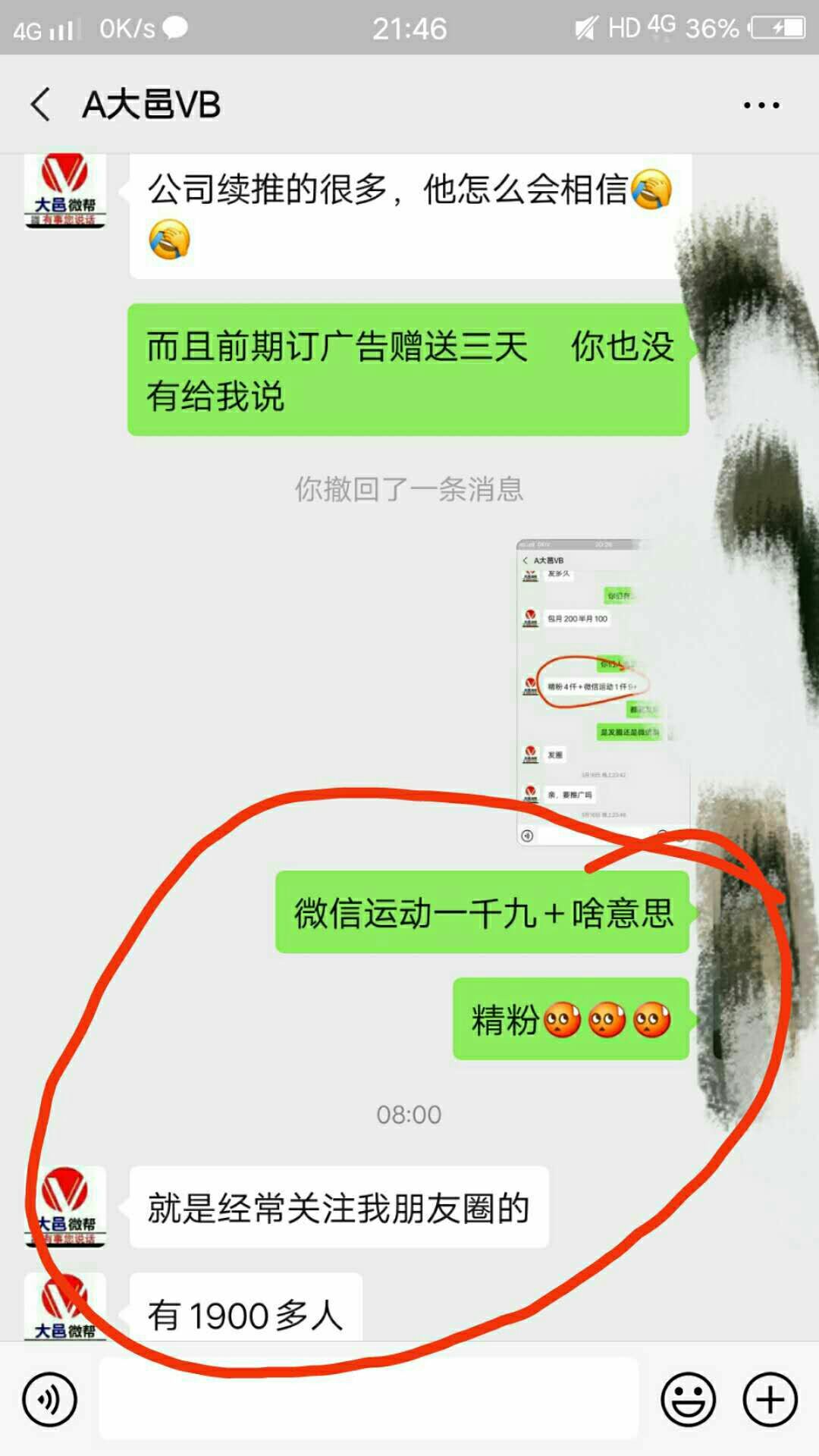
Task: Open the plus attachments menu
Action: (x=770, y=1399)
